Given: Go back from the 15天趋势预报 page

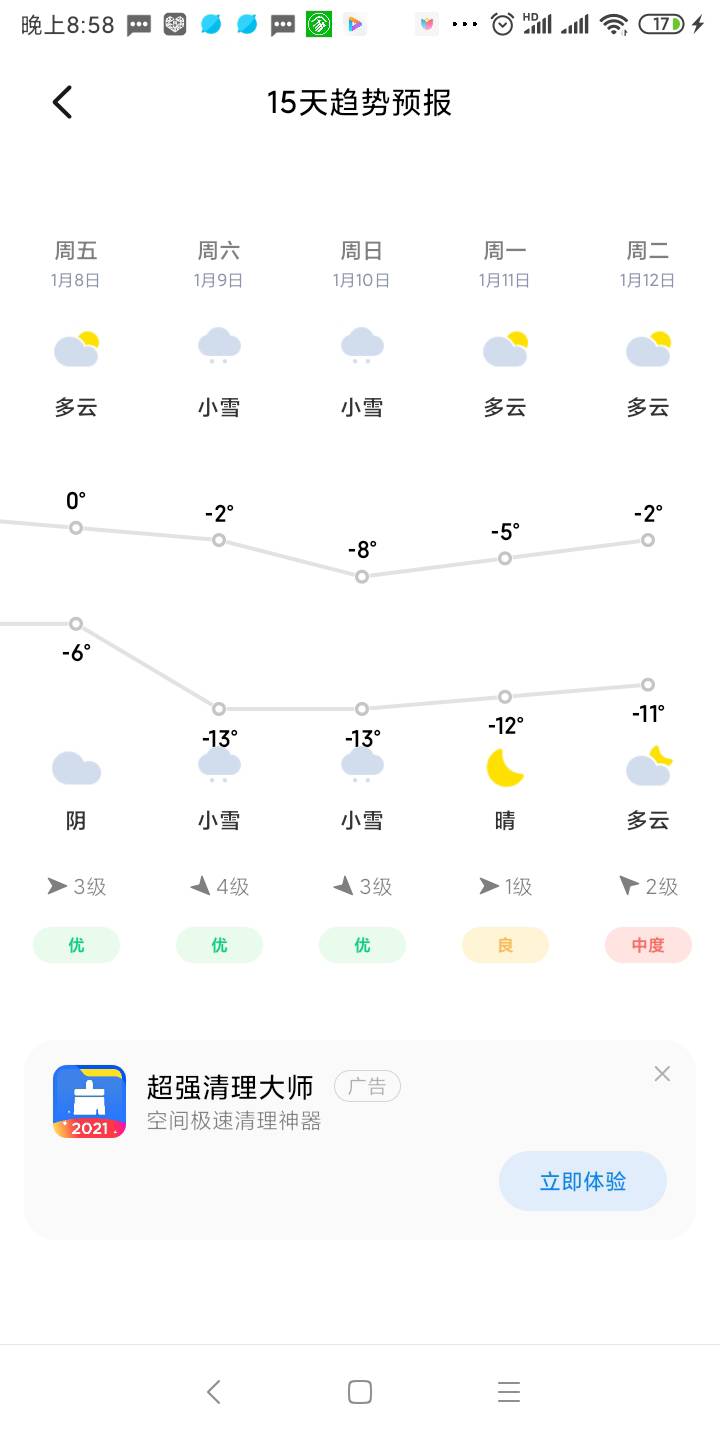Looking at the screenshot, I should pos(62,102).
